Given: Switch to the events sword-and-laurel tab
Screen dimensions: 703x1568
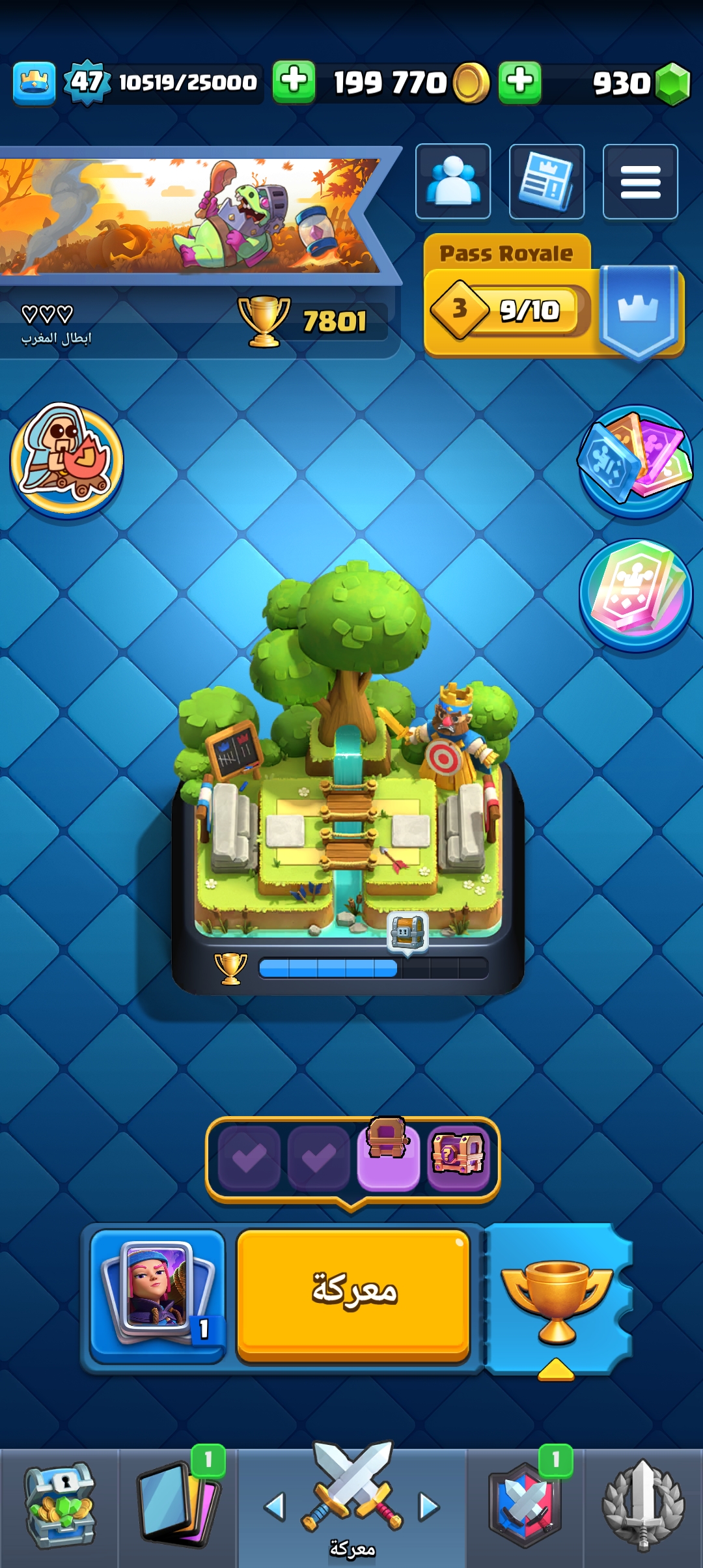Looking at the screenshot, I should point(643,1507).
